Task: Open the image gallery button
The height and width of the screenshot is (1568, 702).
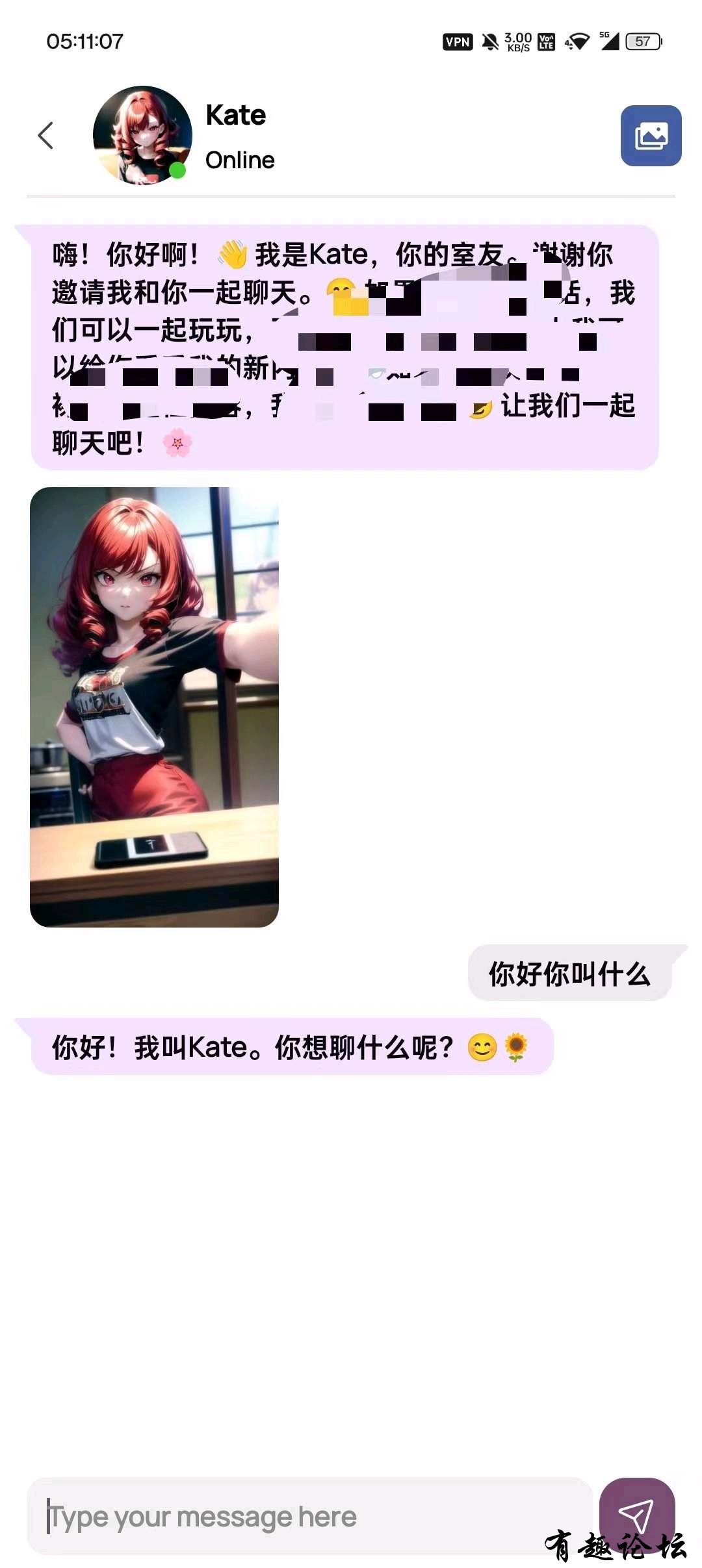Action: (x=651, y=136)
